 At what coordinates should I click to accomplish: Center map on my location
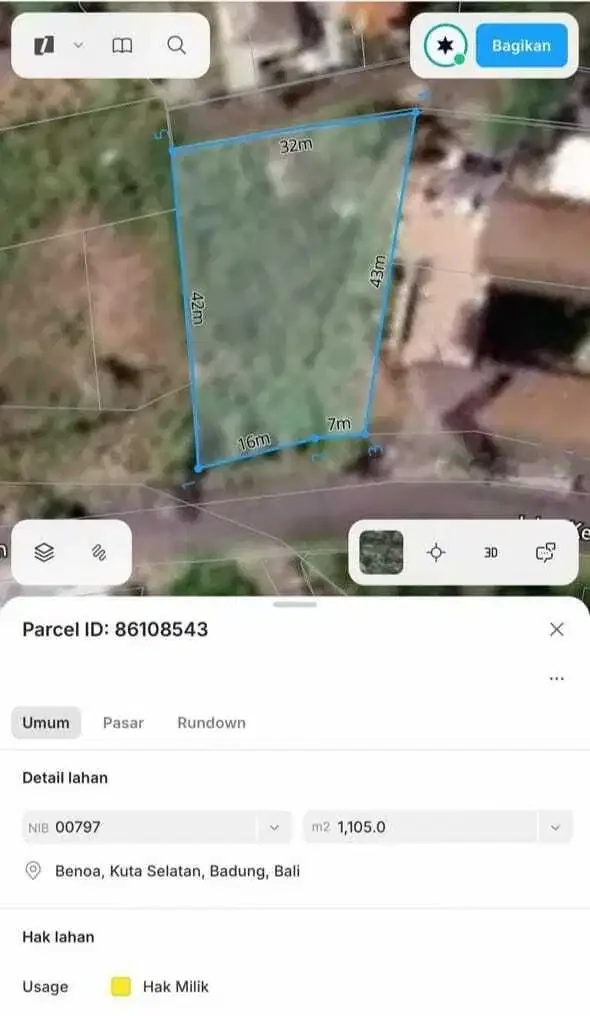point(437,552)
